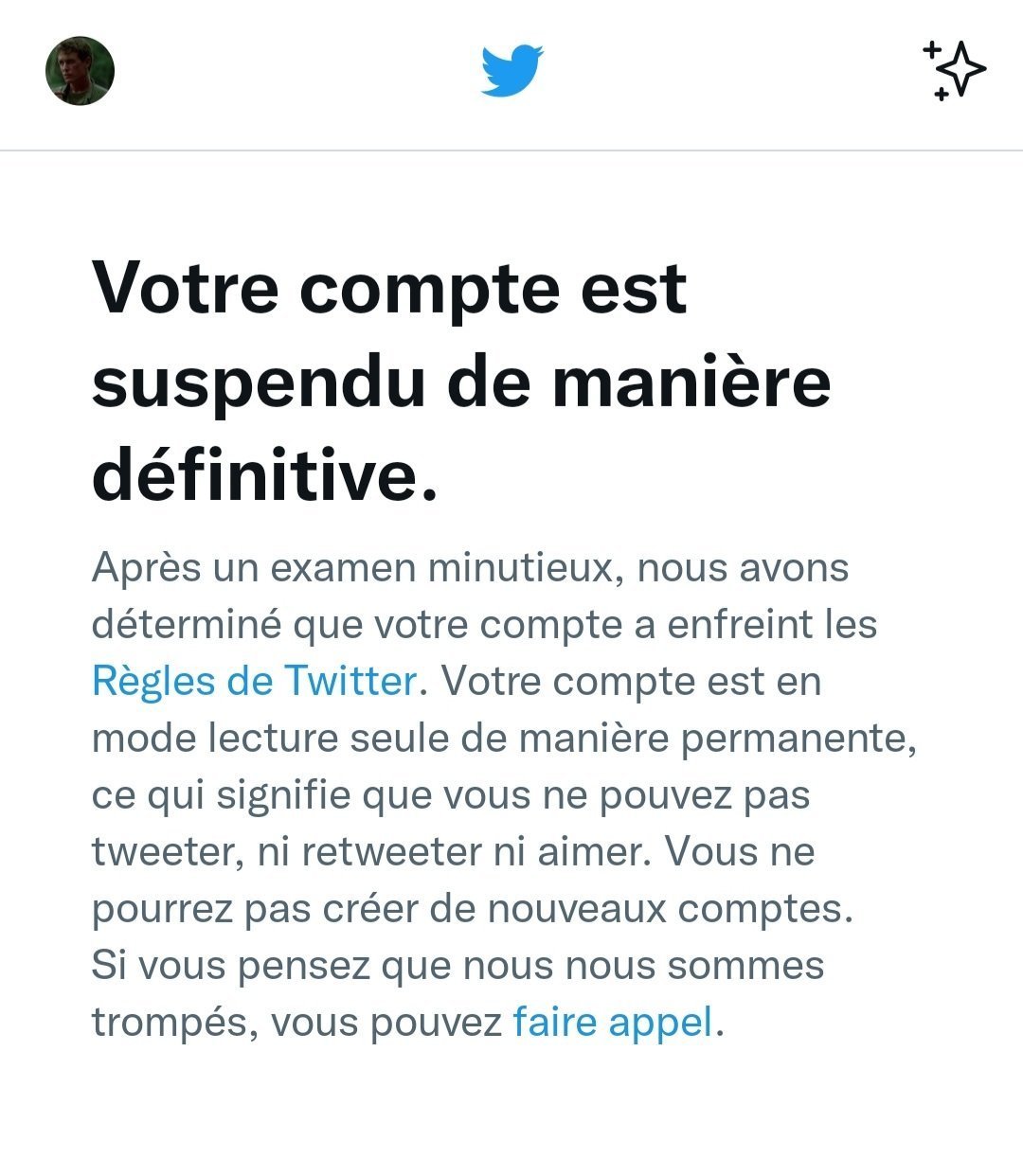Follow the faire appel link
Screen dimensions: 1023x1176
[613, 1022]
